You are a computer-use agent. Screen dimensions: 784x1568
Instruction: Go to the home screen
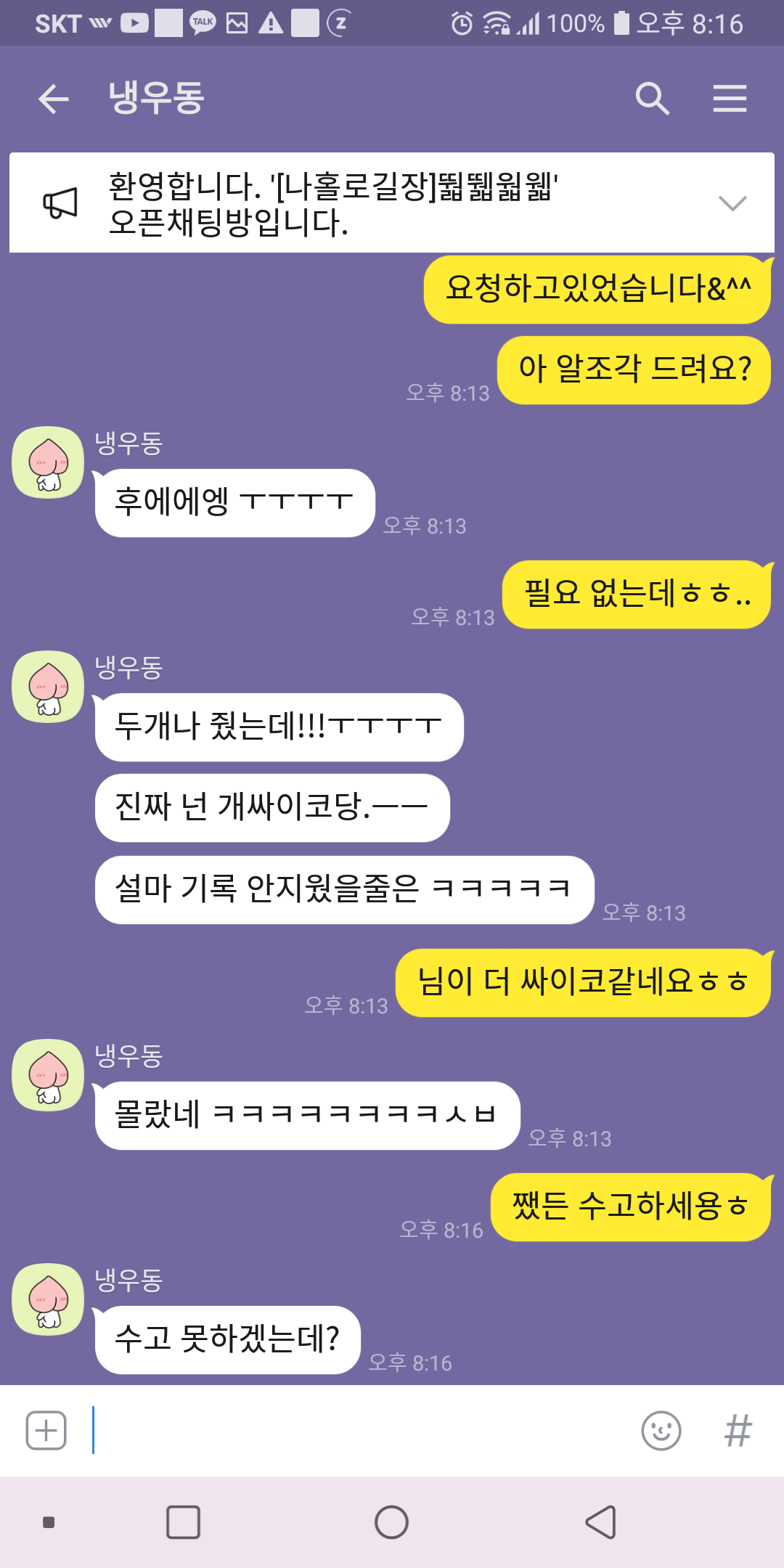(x=391, y=1522)
